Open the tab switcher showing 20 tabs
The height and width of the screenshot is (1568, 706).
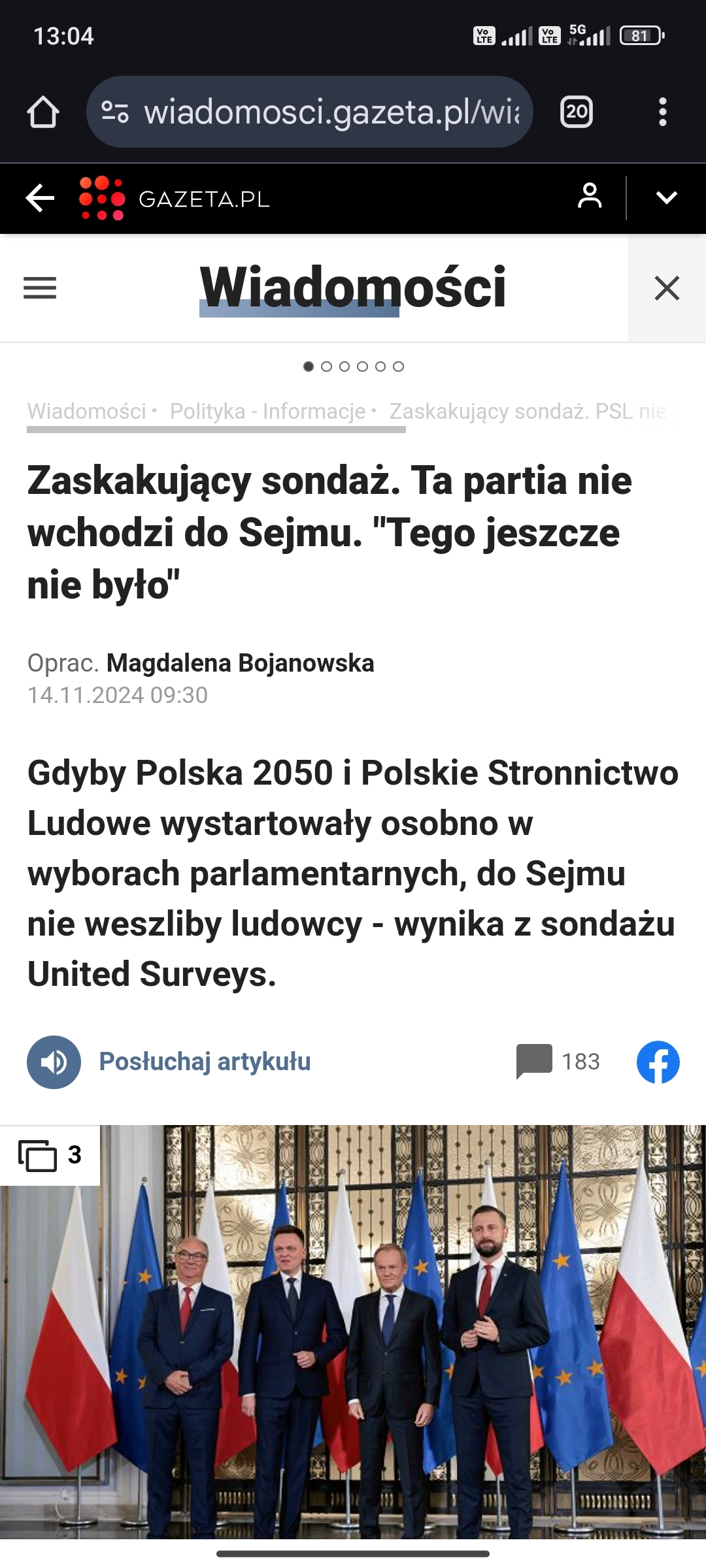pos(576,112)
